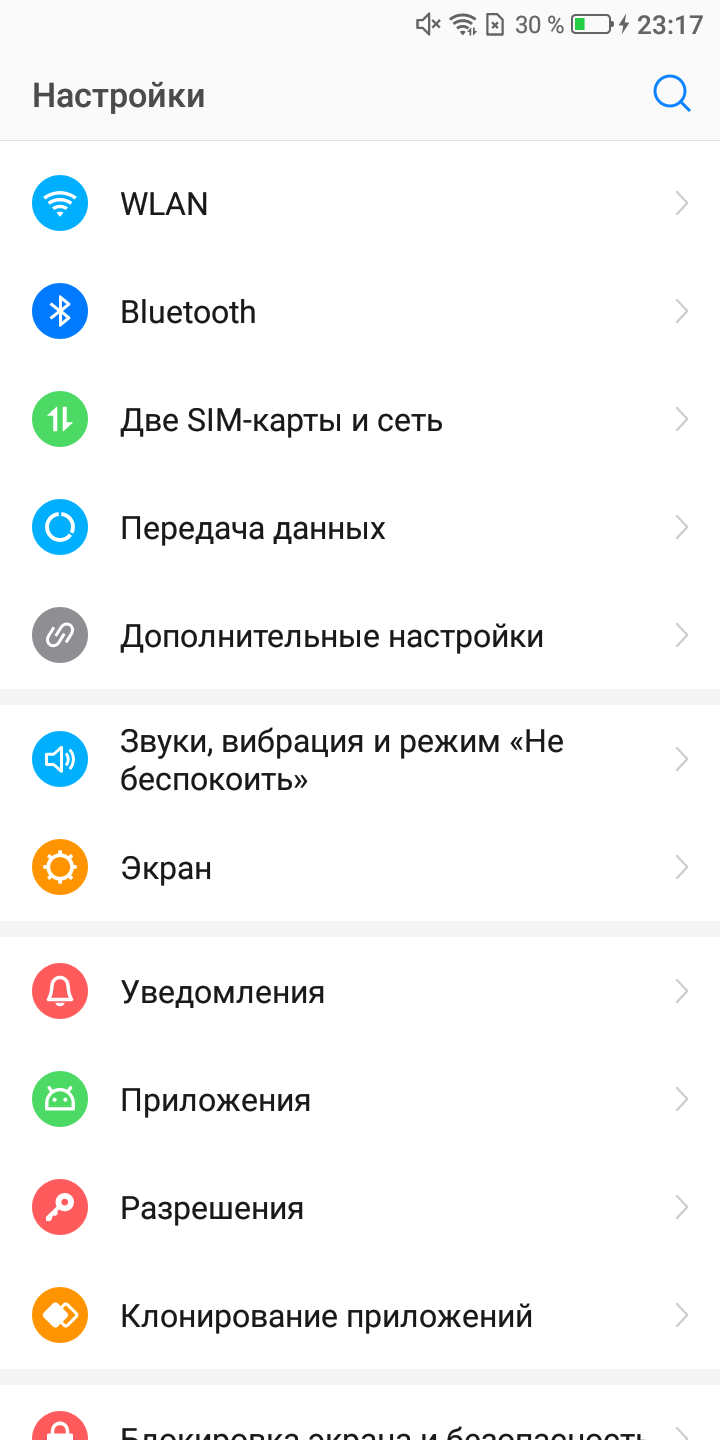
Task: Open Звуки, вибрация и режим «Не беспокоить»
Action: 360,760
